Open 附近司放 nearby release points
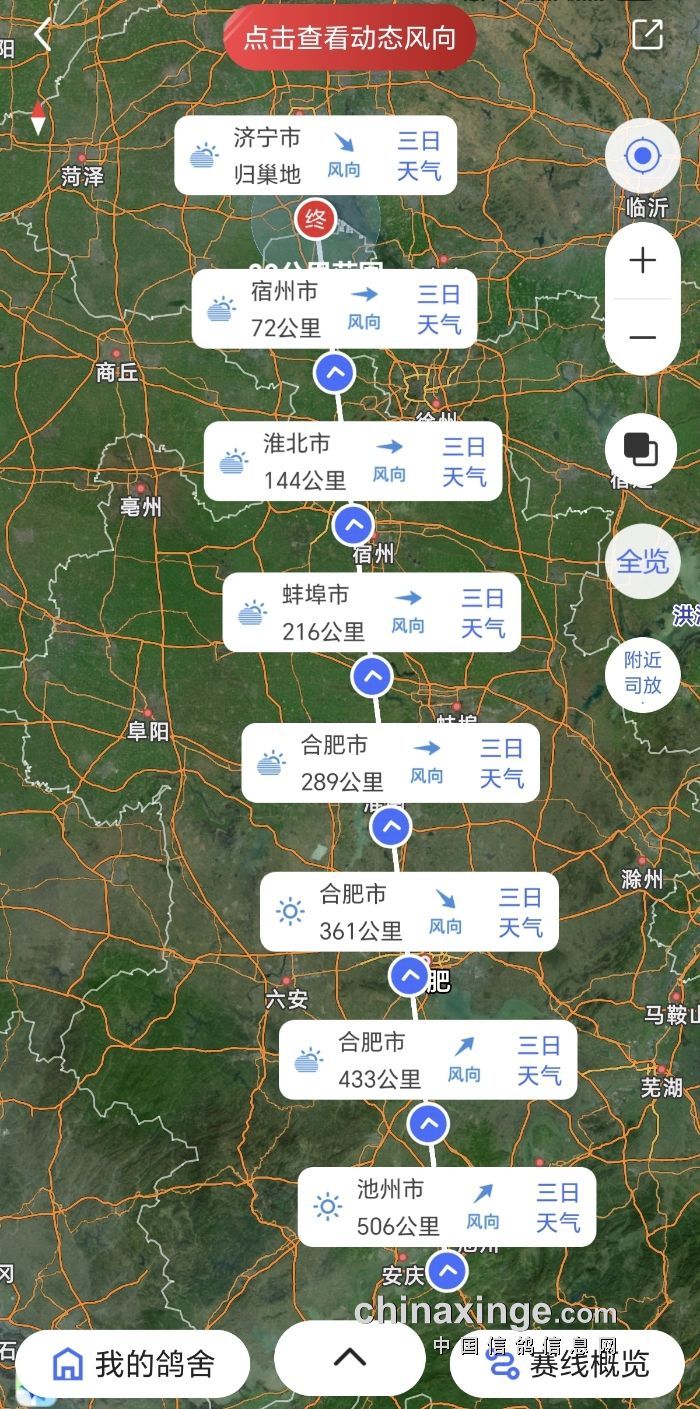The width and height of the screenshot is (700, 1409). point(642,674)
